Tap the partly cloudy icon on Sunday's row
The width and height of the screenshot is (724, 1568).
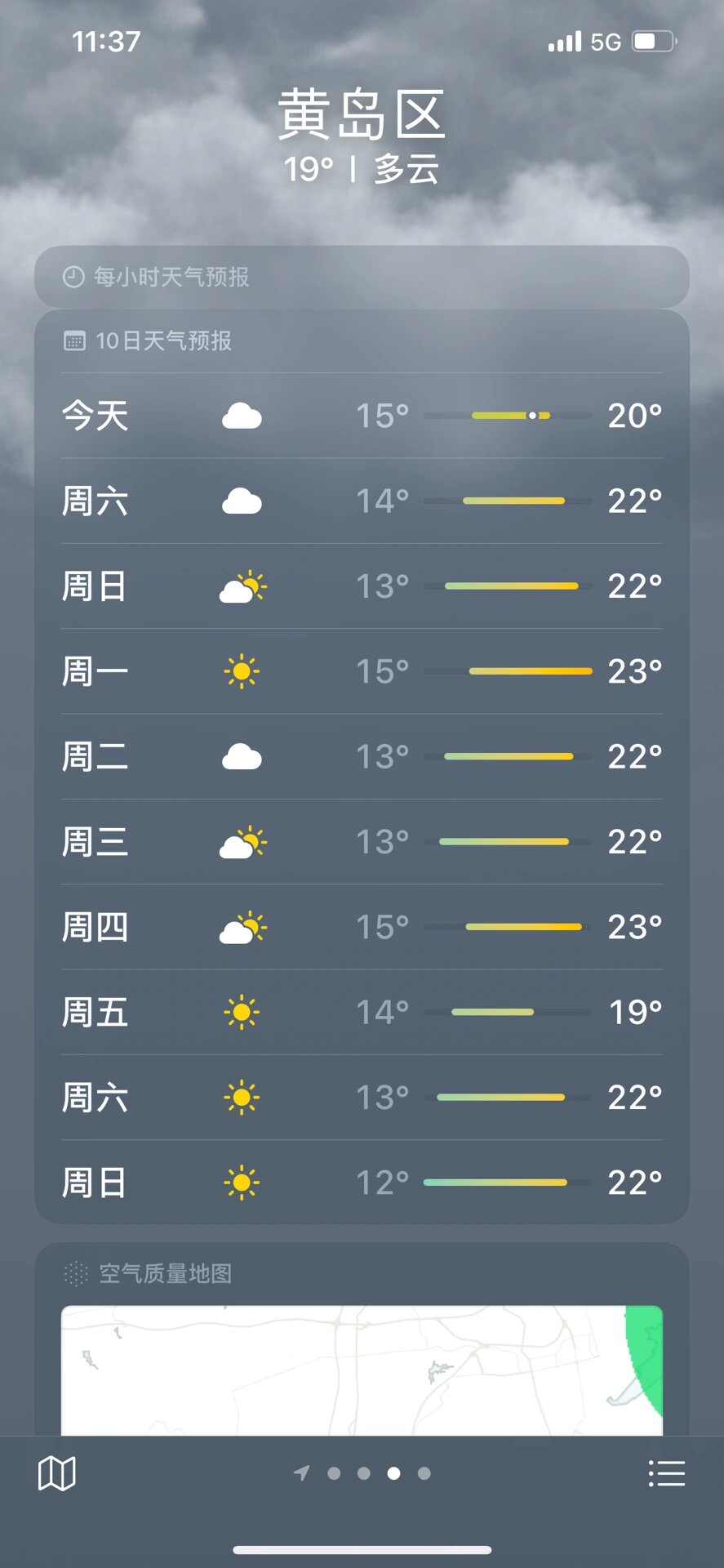click(241, 586)
